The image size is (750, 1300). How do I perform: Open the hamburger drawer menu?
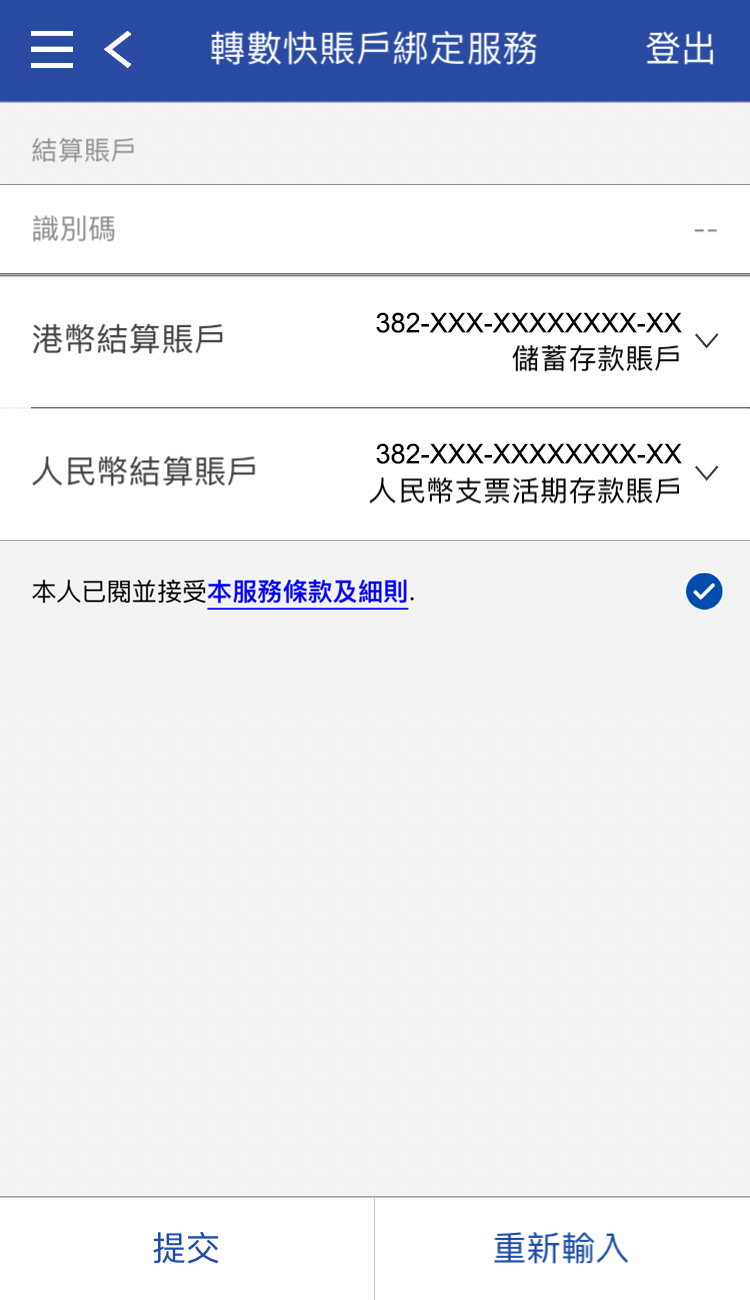click(x=52, y=49)
